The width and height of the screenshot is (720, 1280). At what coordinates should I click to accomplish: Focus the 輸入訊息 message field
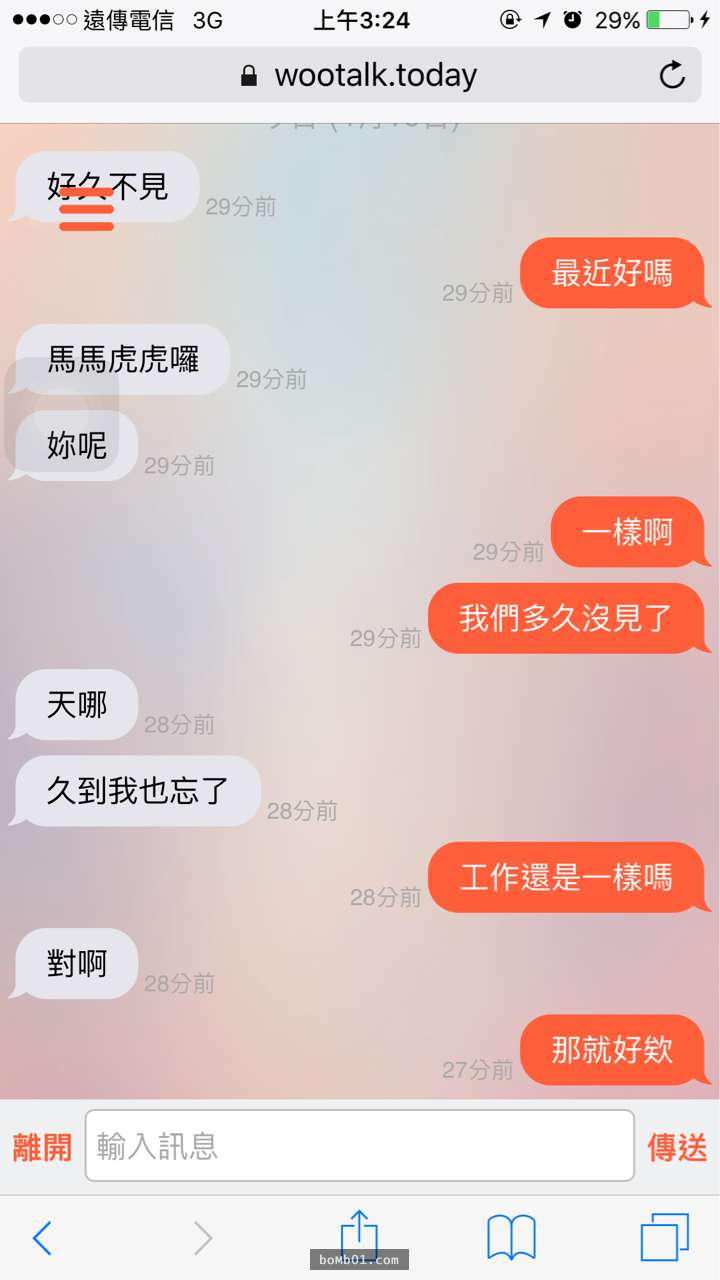tap(360, 1146)
